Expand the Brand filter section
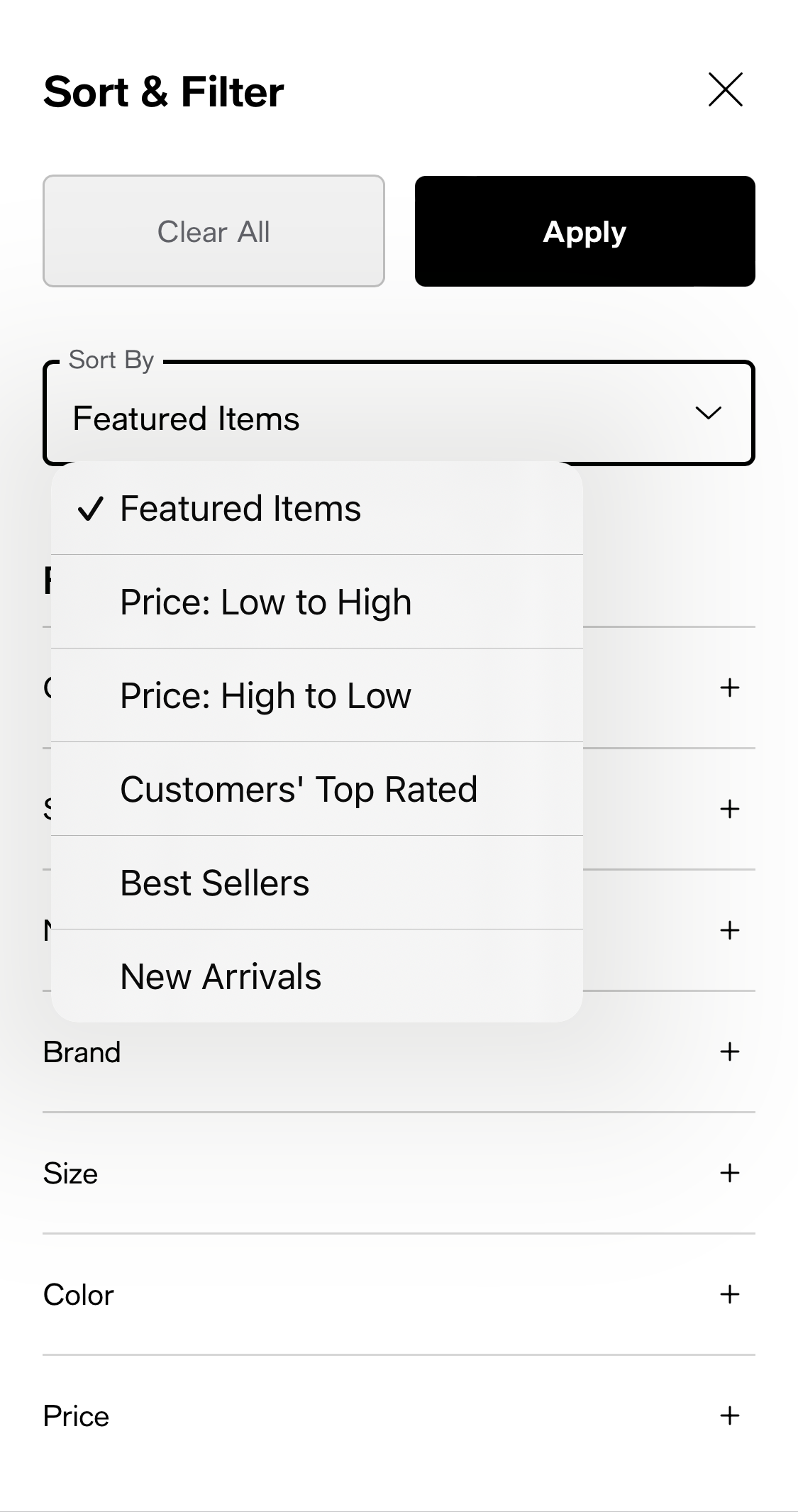798x1512 pixels. [83, 1052]
